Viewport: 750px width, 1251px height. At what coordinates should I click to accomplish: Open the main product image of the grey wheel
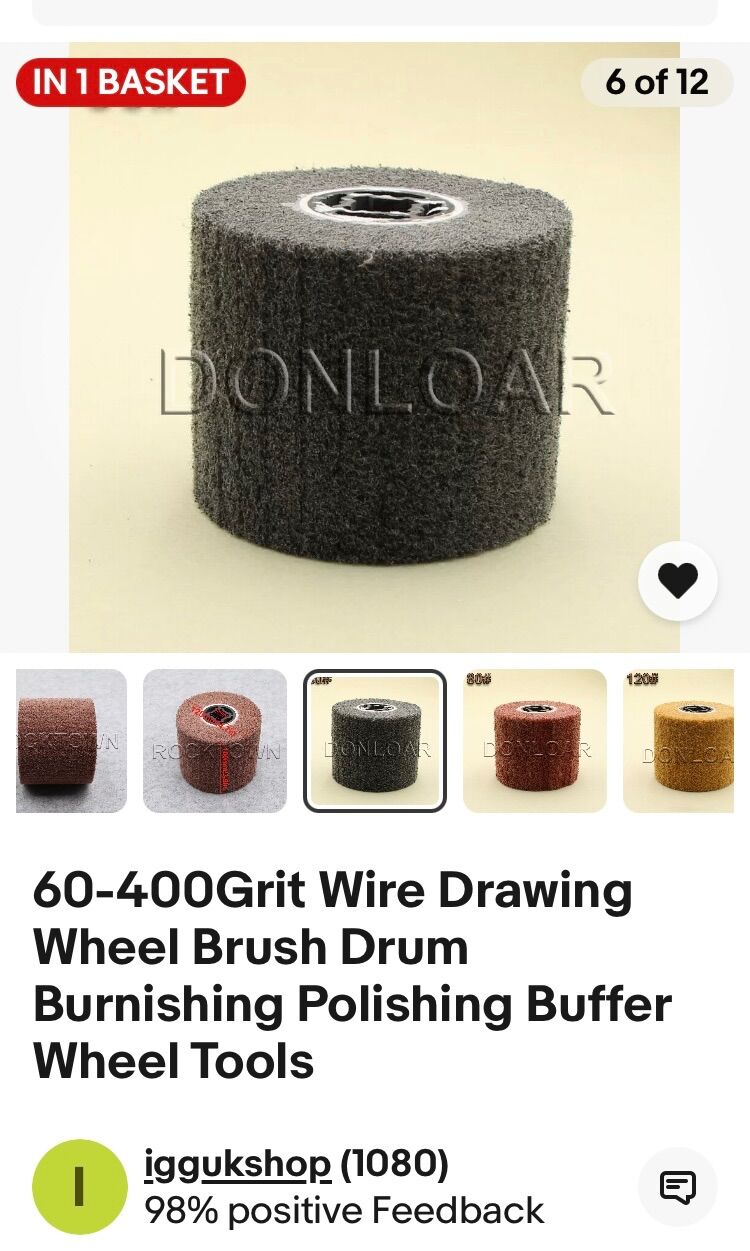[374, 347]
